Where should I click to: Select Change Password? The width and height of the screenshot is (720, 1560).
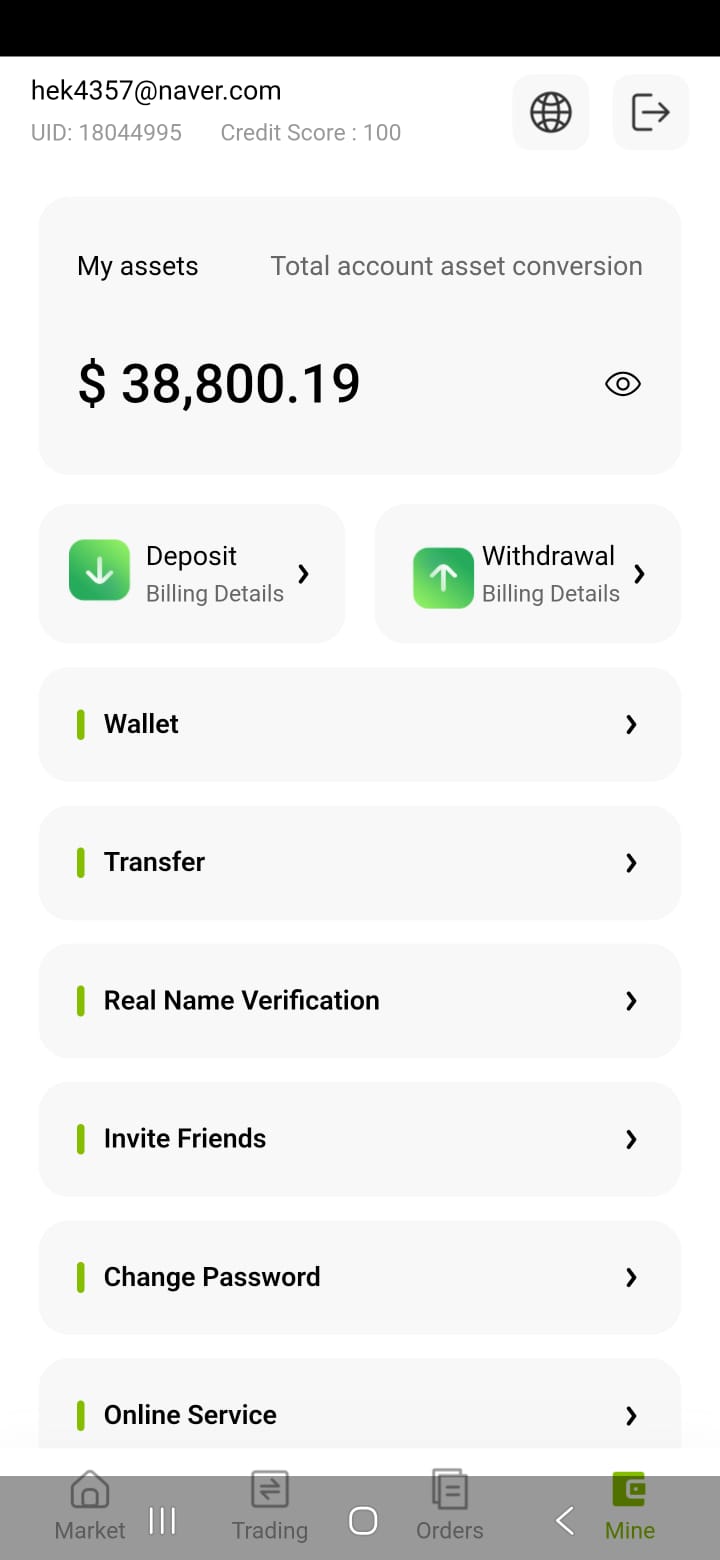click(360, 1277)
